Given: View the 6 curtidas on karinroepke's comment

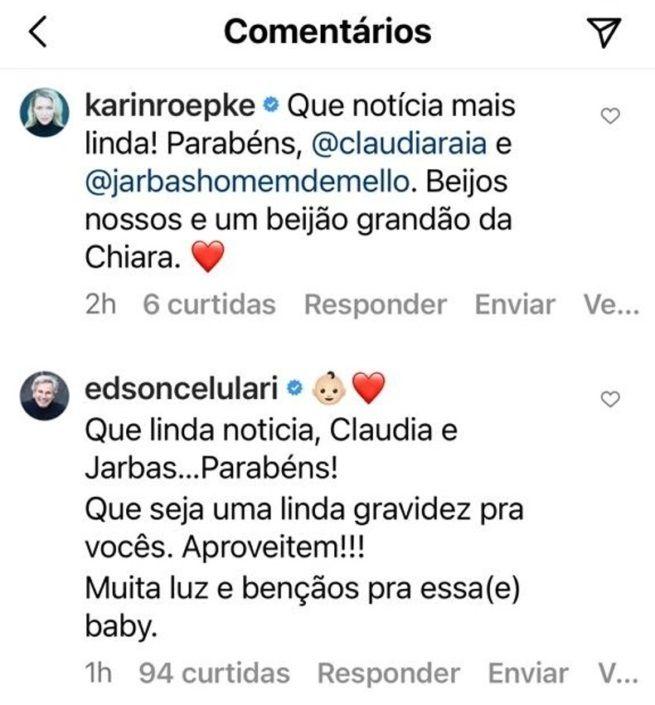Looking at the screenshot, I should (209, 304).
